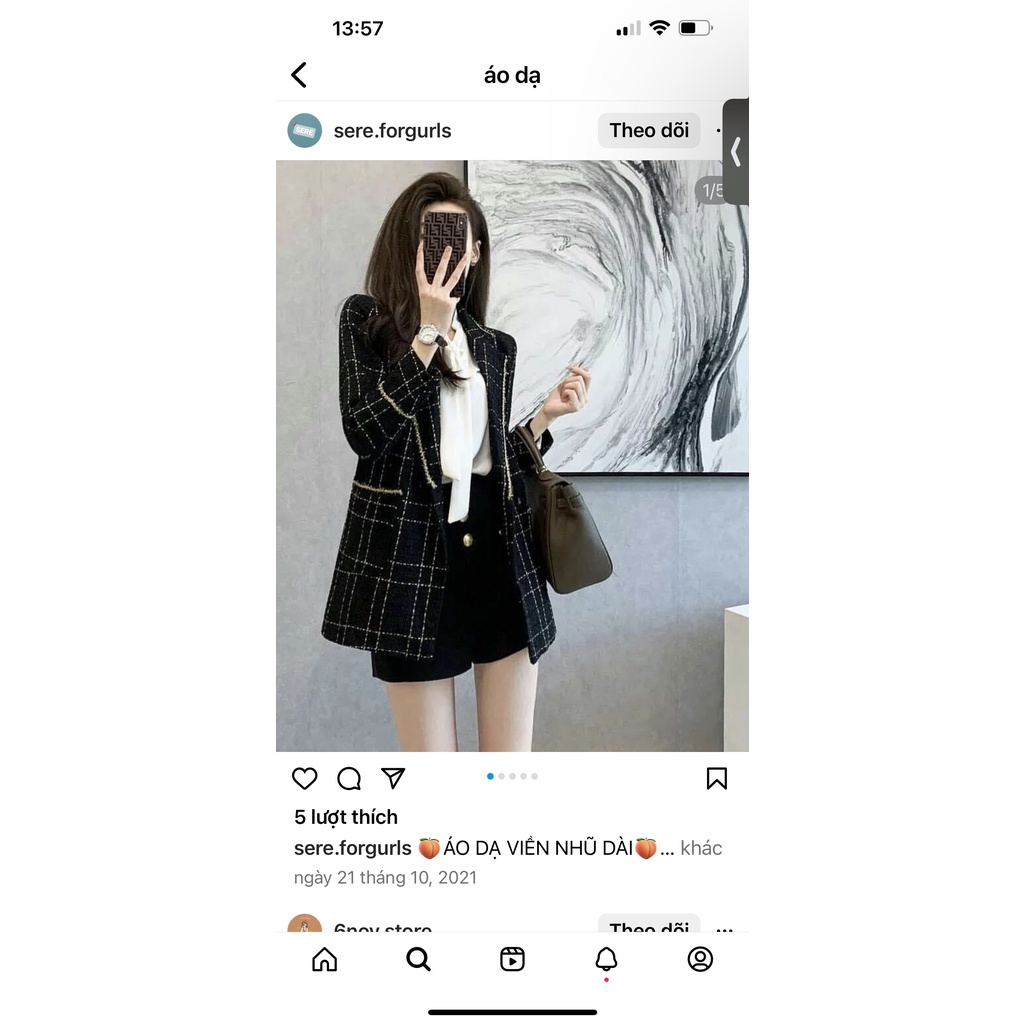Switch to the Search tab

point(418,959)
